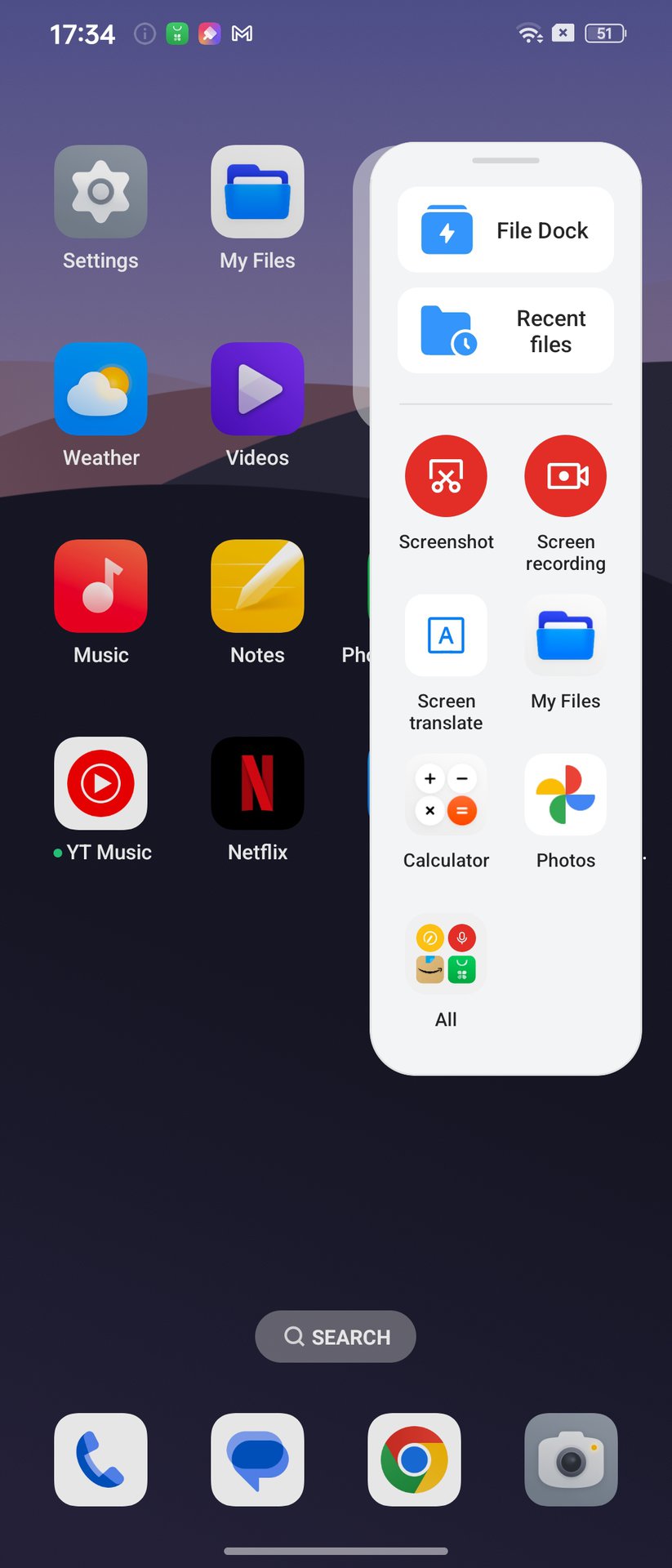Open Calculator from the sidebar
Viewport: 672px width, 1568px height.
click(x=446, y=795)
